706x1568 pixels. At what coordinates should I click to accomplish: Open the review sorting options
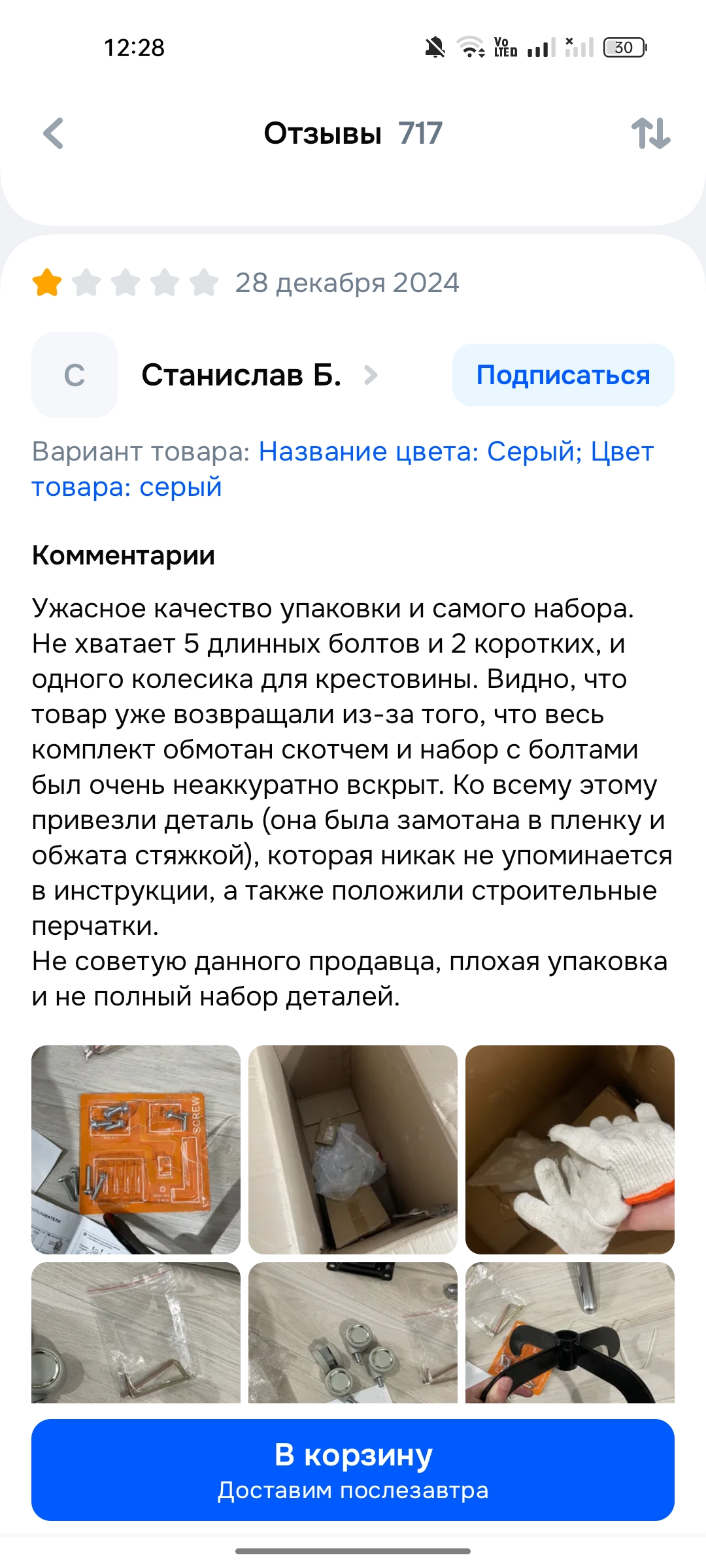pos(650,133)
